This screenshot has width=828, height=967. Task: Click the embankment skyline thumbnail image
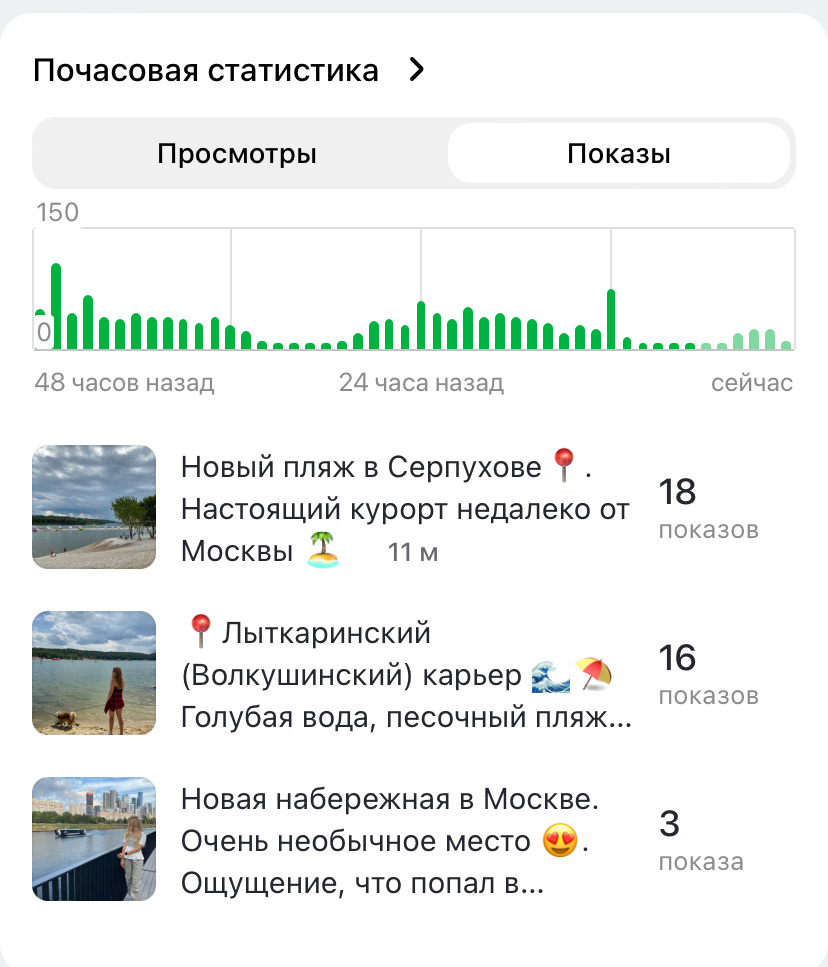pyautogui.click(x=94, y=840)
